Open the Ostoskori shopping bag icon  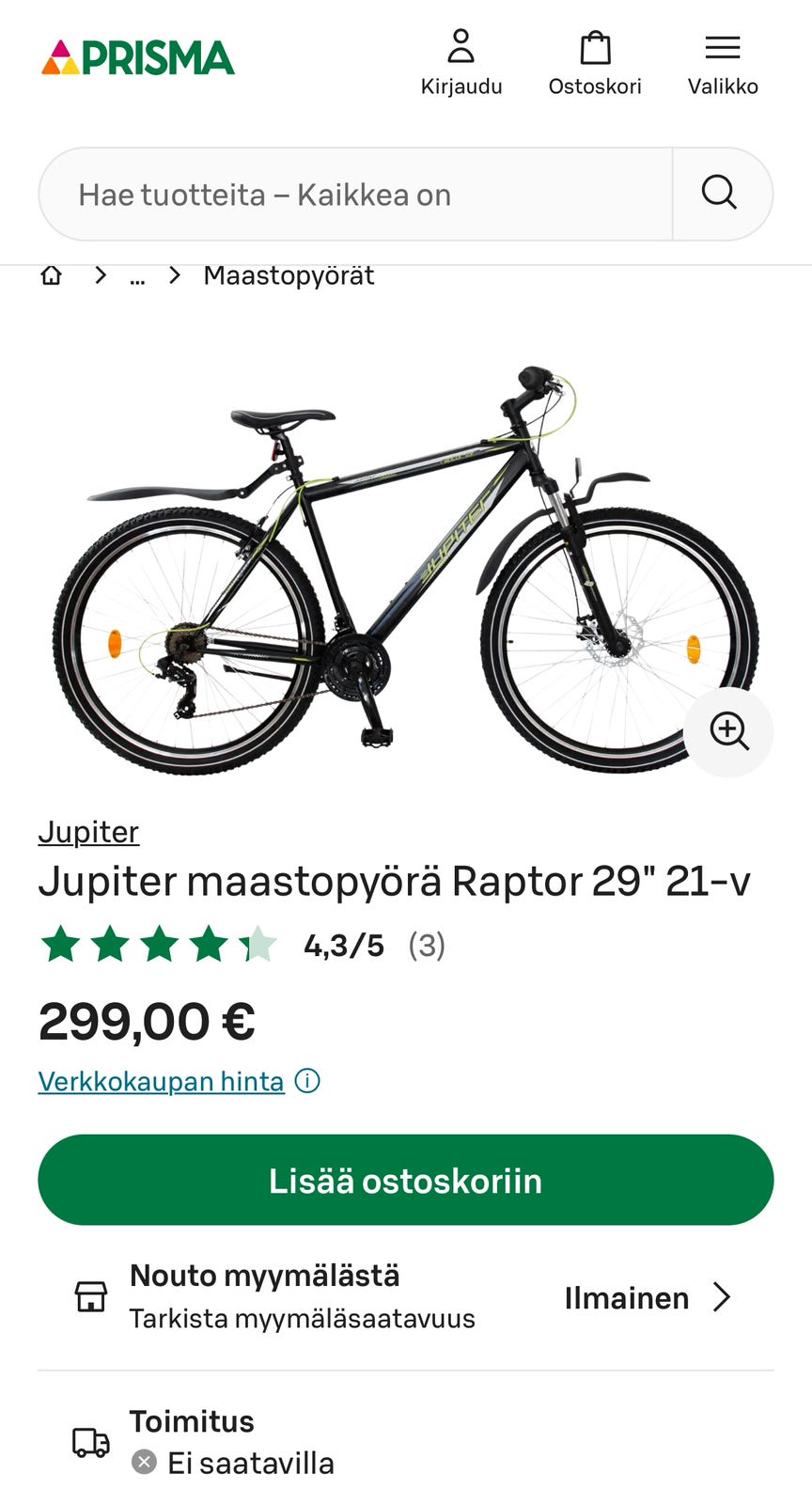click(595, 45)
